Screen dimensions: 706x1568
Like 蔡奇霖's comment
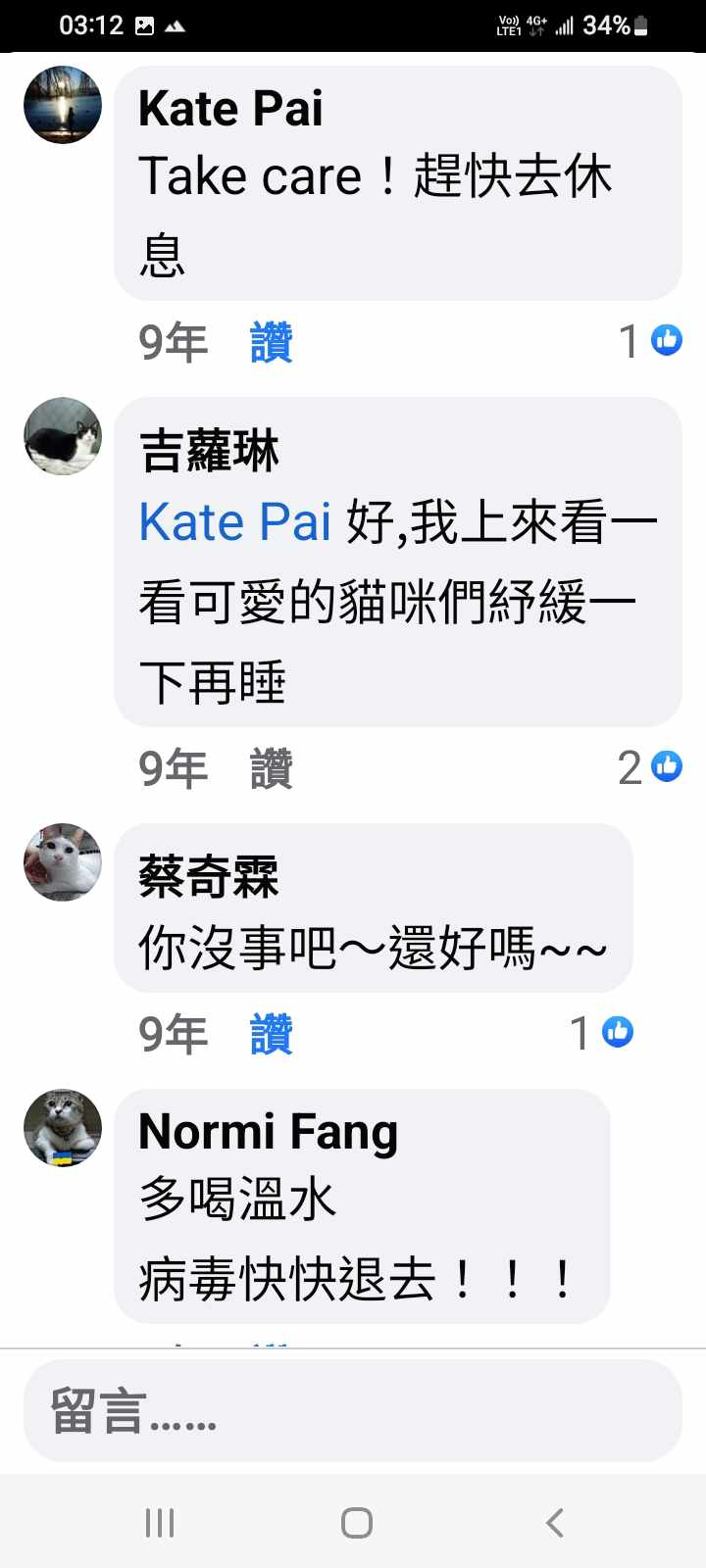[271, 1034]
